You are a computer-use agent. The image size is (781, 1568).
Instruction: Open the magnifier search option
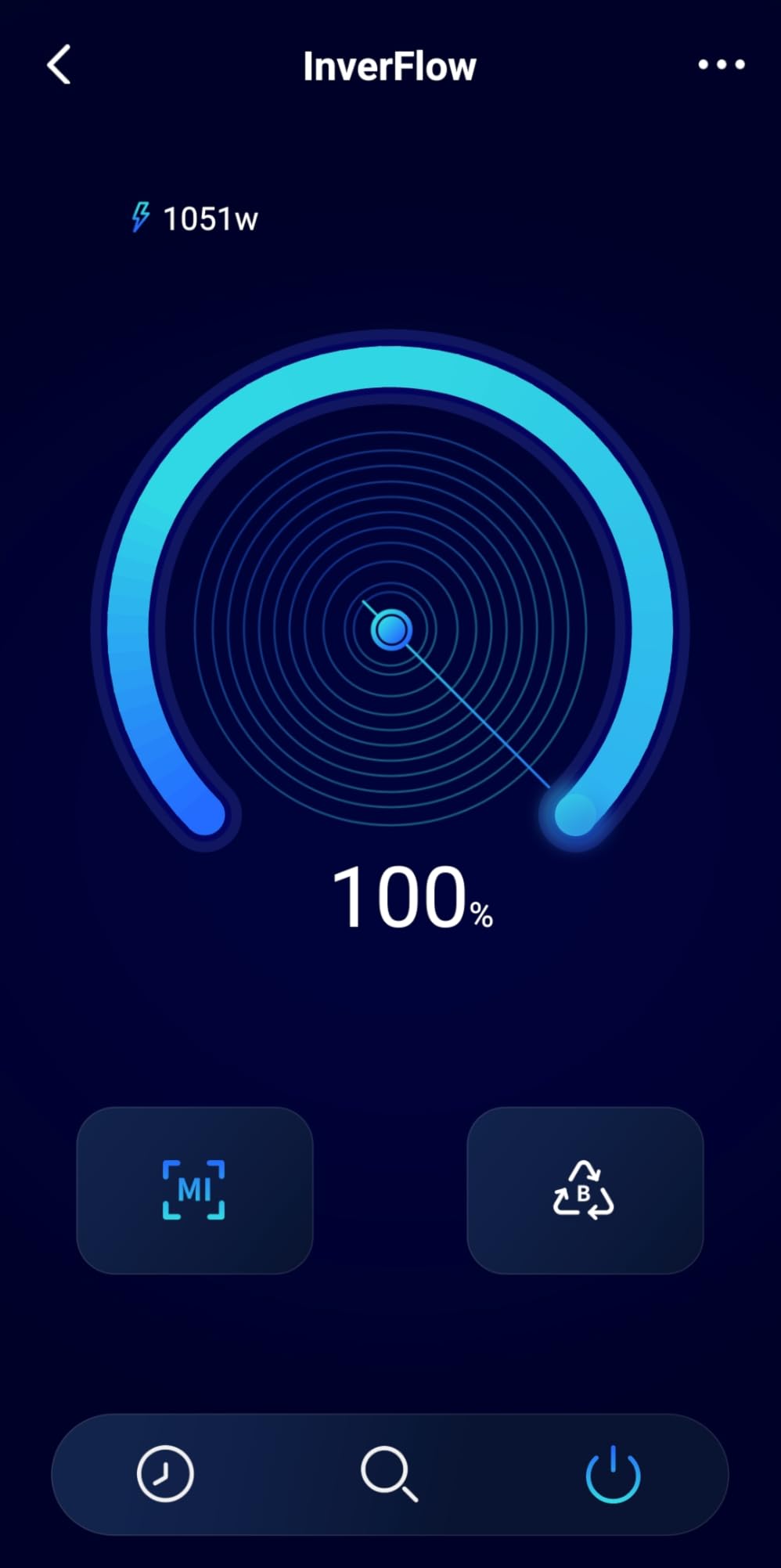click(389, 1474)
